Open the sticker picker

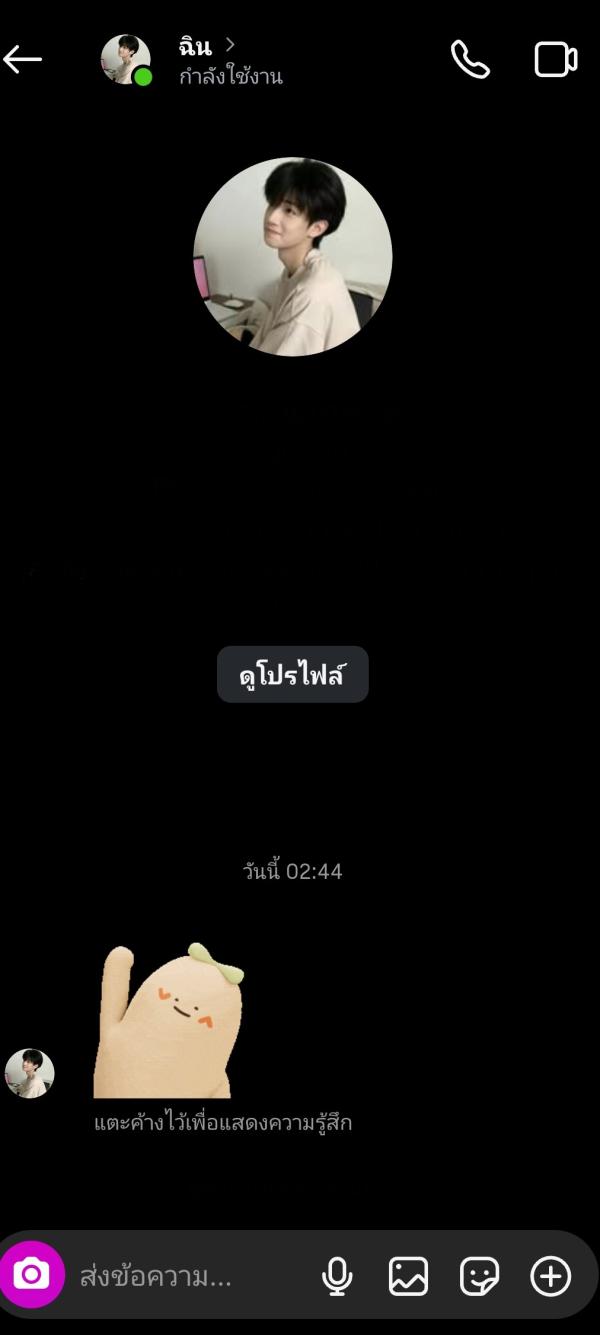479,1277
